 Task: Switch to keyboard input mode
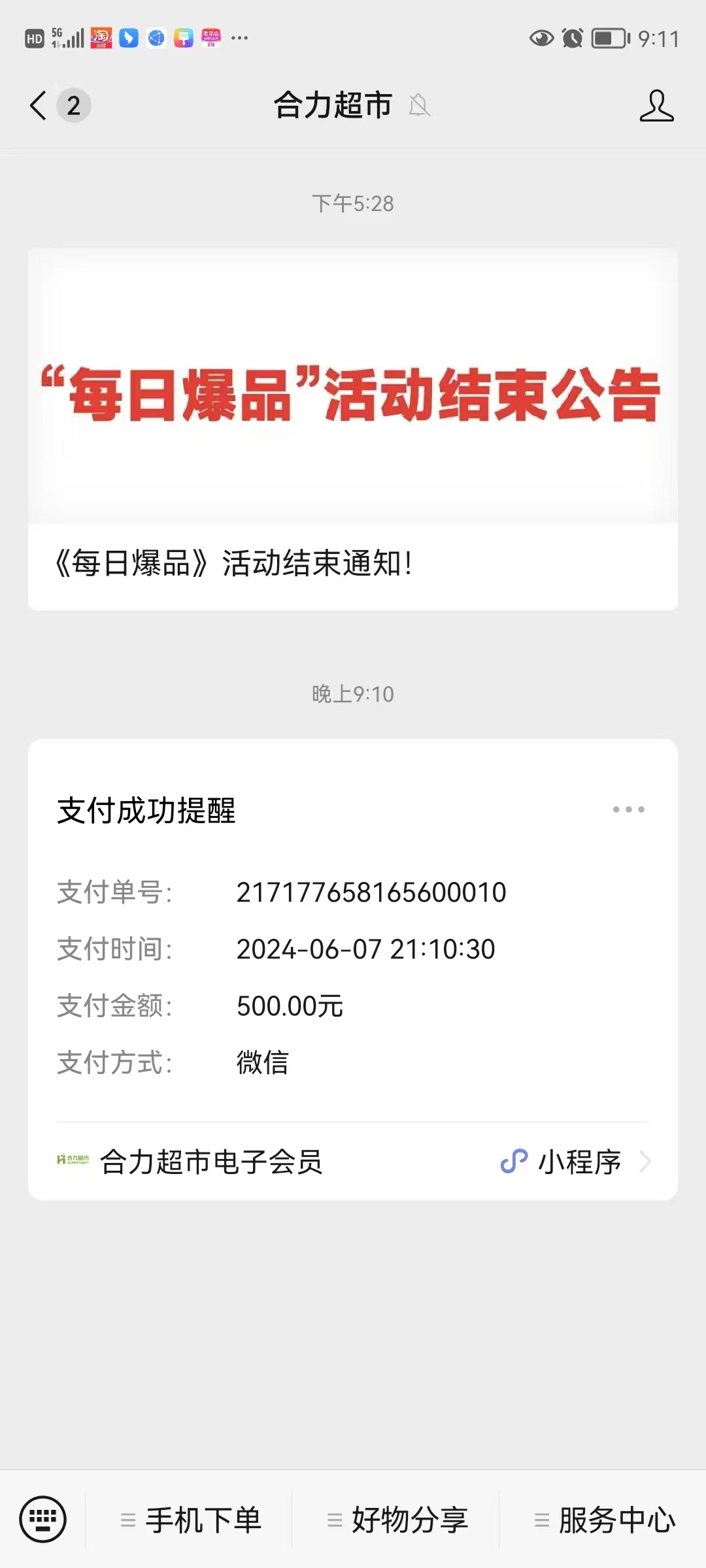pyautogui.click(x=43, y=1519)
